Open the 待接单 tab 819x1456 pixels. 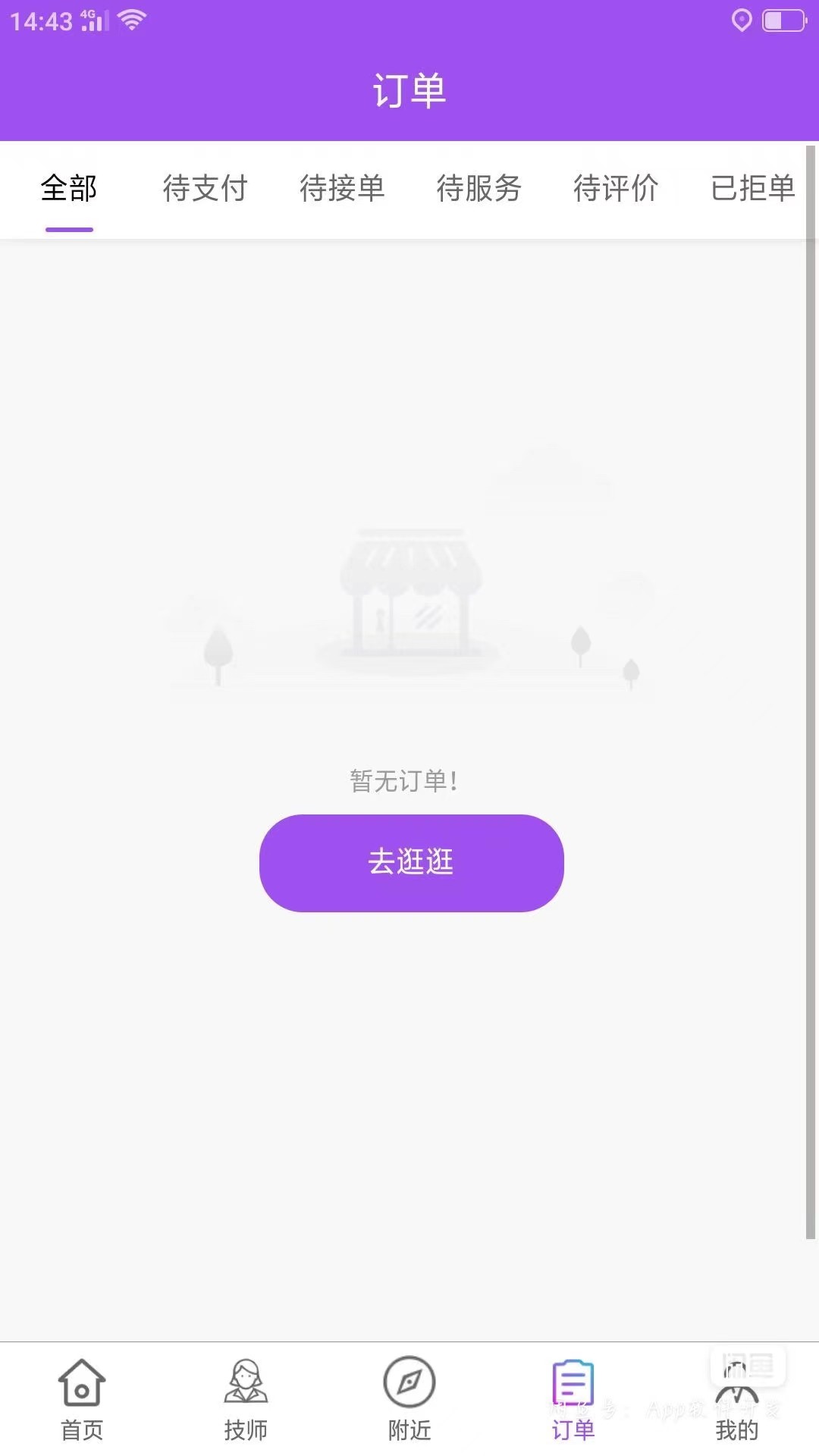342,188
